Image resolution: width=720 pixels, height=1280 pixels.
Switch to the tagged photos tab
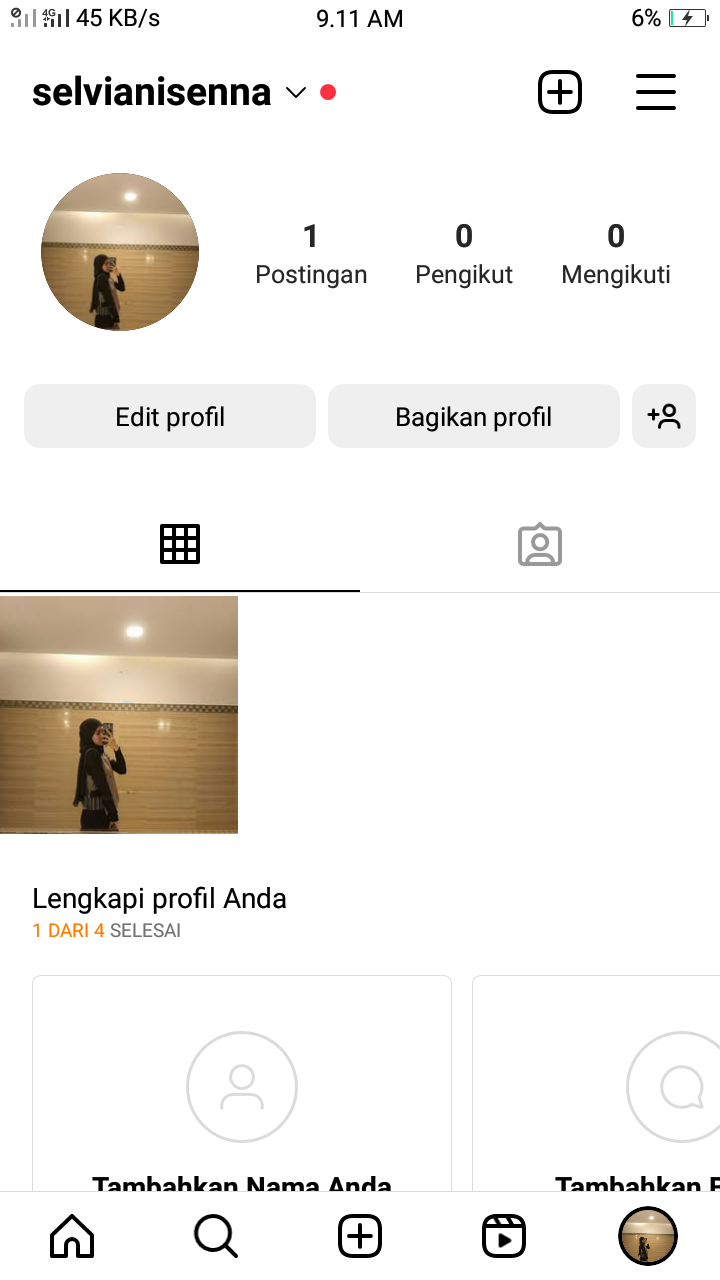pyautogui.click(x=540, y=544)
